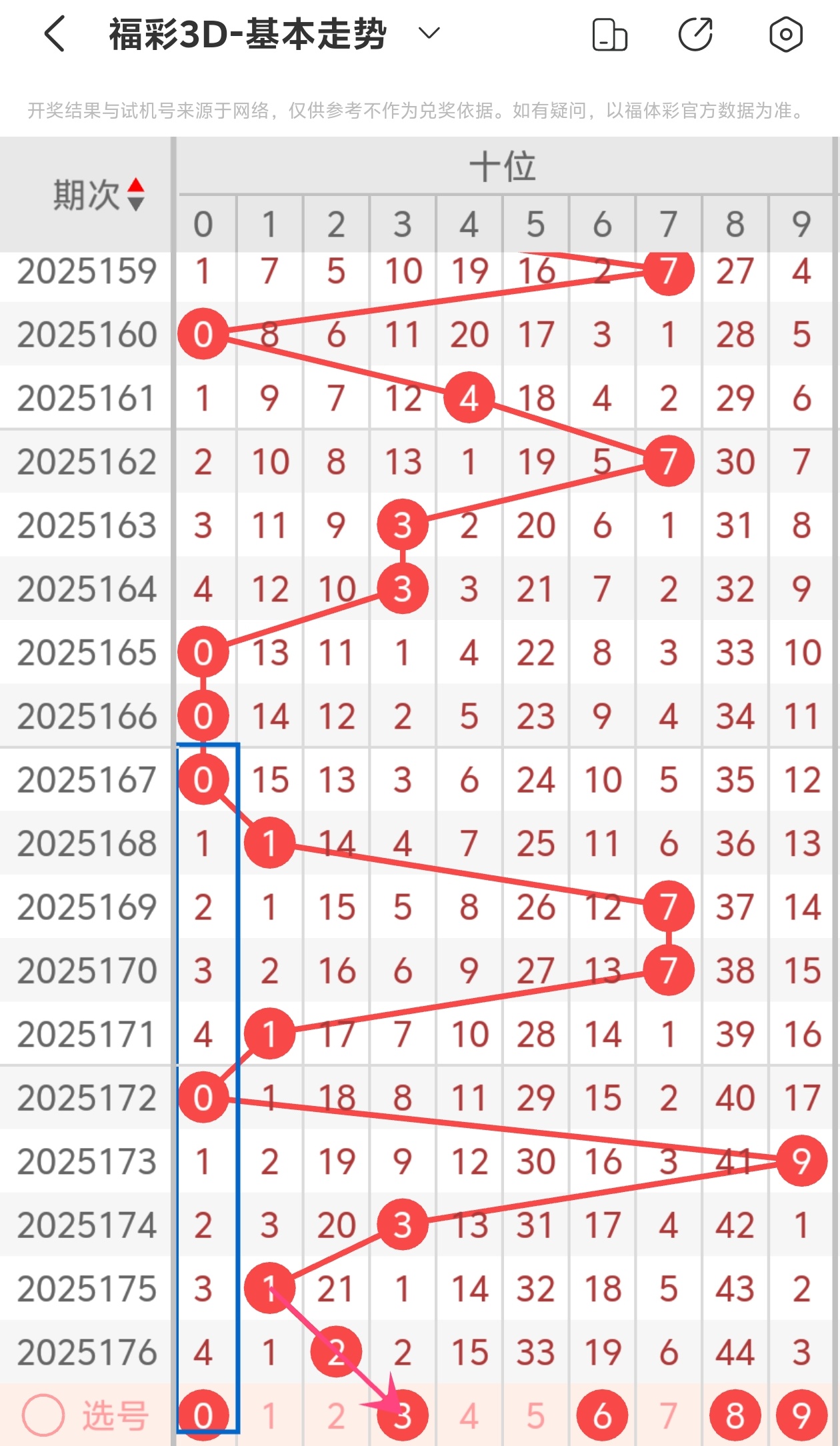Go back using the top-left arrow
840x1446 pixels.
pyautogui.click(x=55, y=34)
